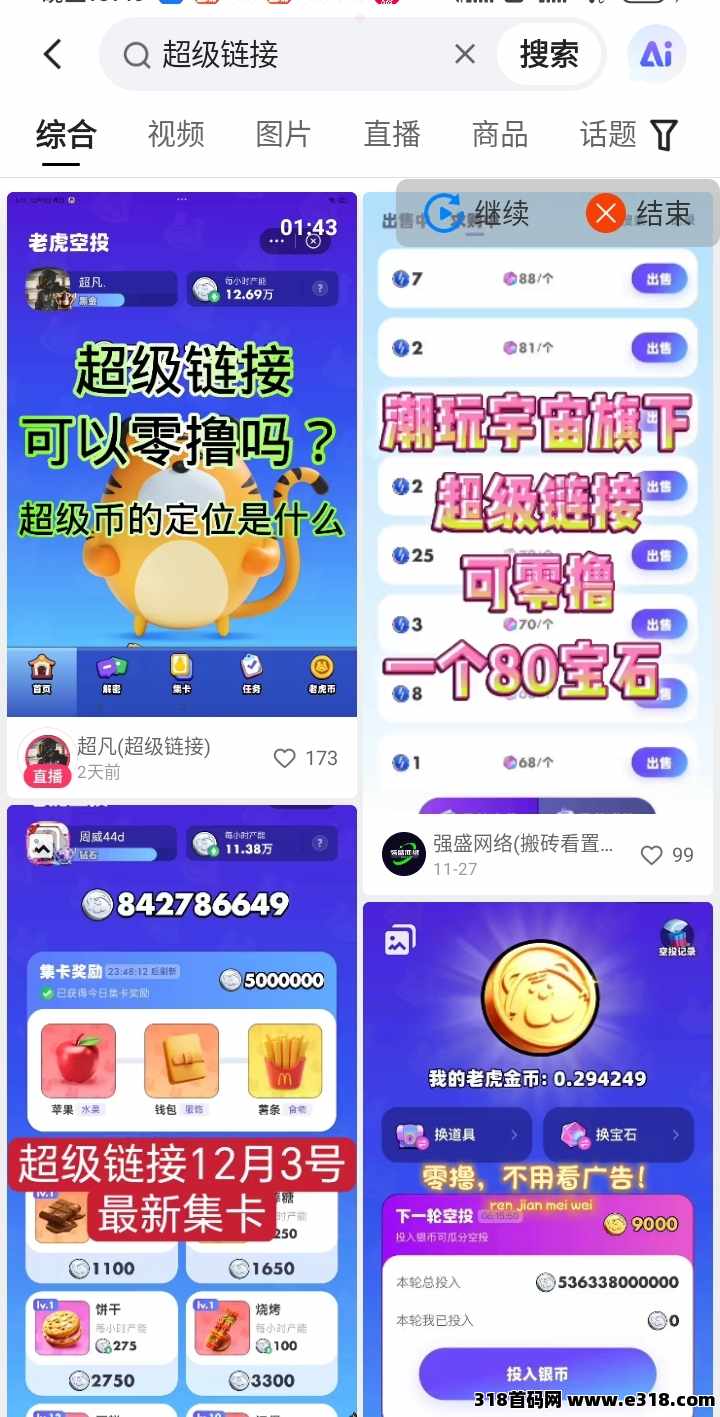This screenshot has width=720, height=1417.
Task: Tap the 搜索 button
Action: point(549,54)
